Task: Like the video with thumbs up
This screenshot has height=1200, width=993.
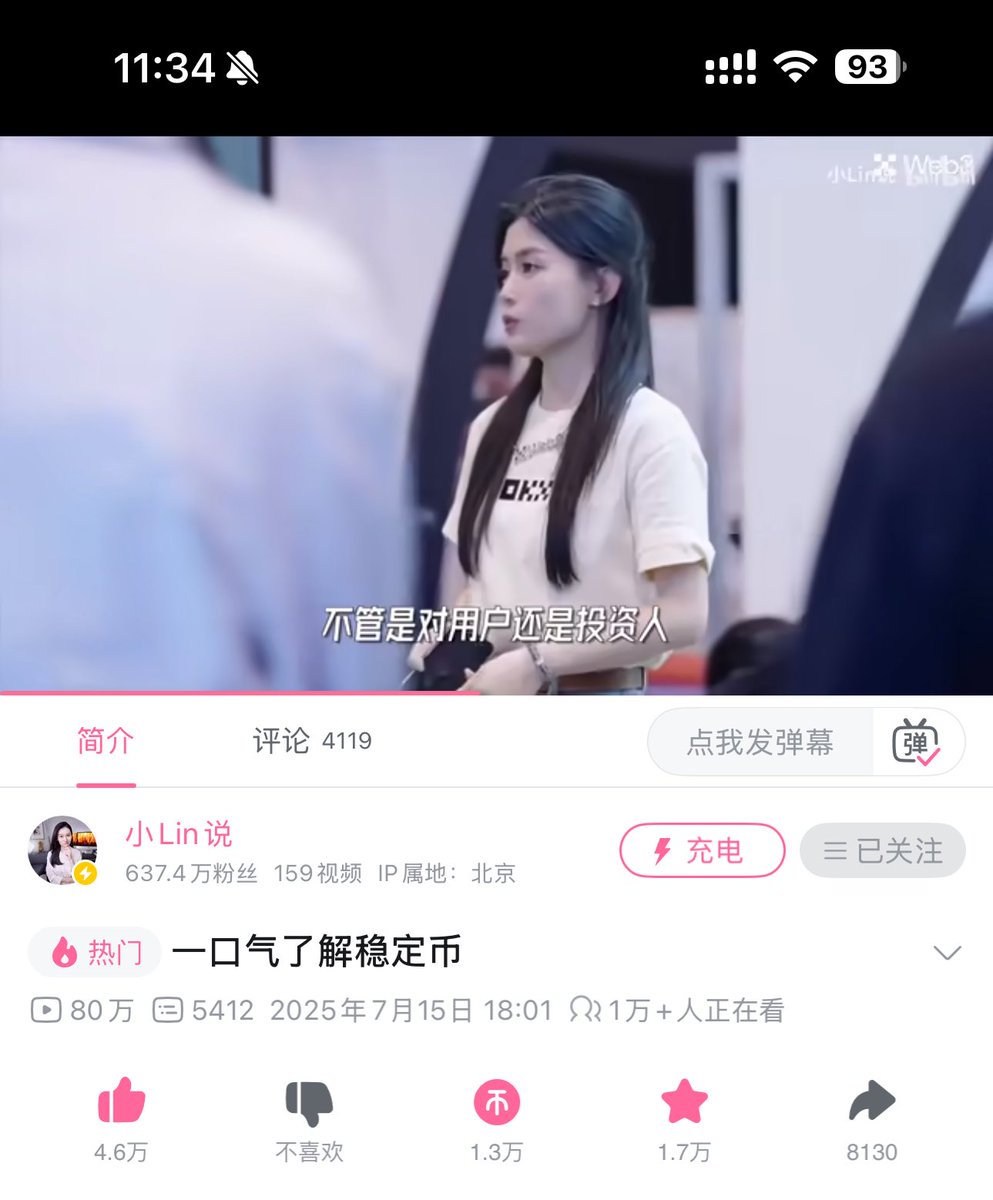Action: point(121,1102)
